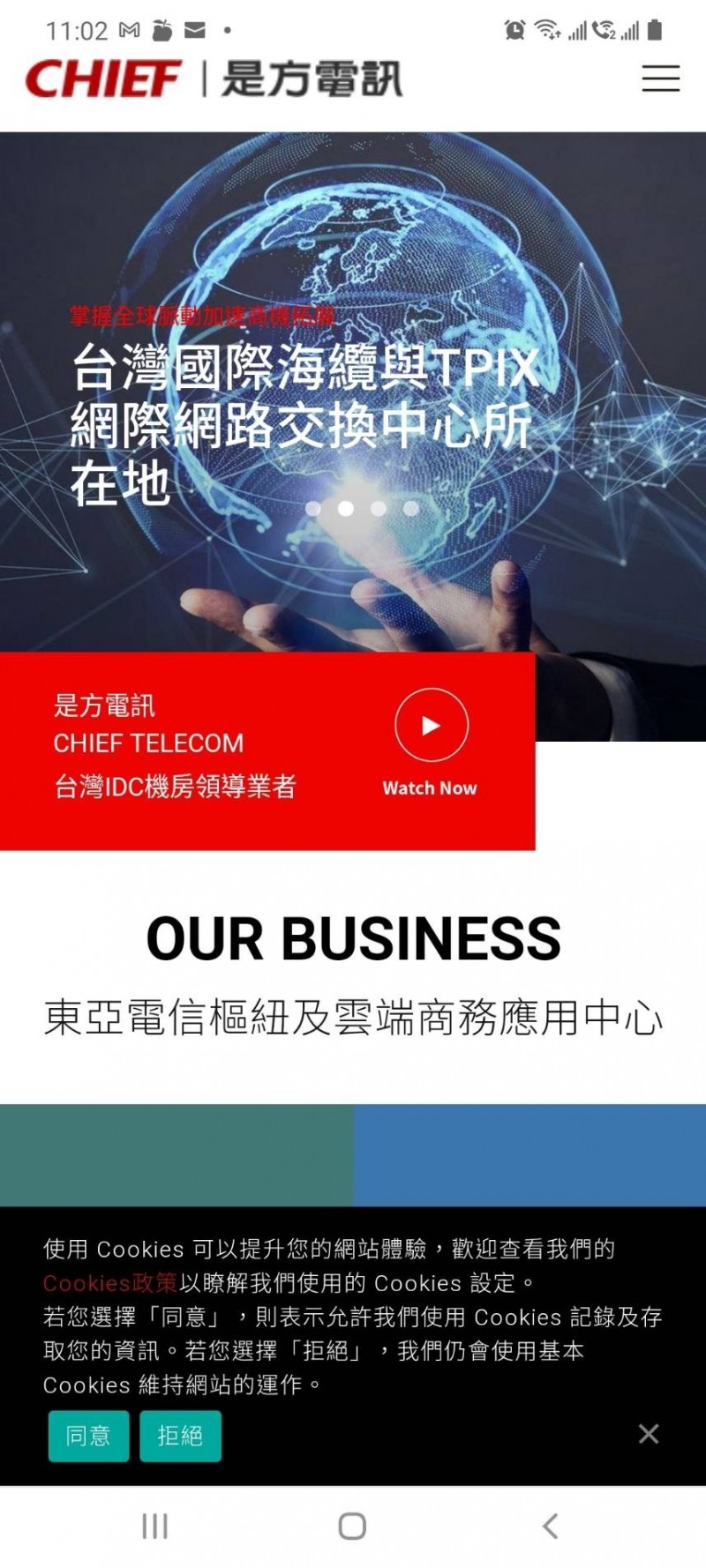
Task: Open the Cookies政策 link
Action: [110, 1283]
